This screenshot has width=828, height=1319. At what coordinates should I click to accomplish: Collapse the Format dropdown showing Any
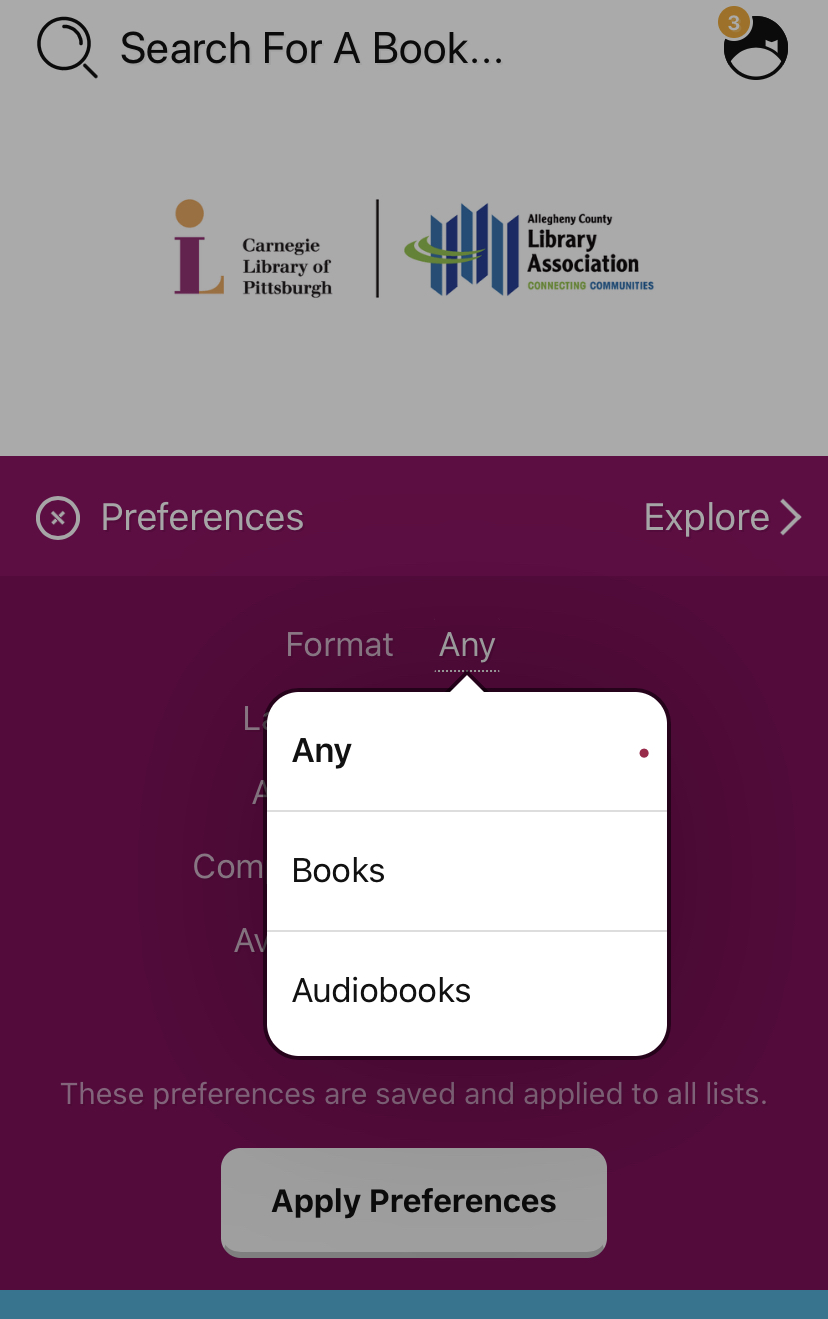(x=467, y=645)
